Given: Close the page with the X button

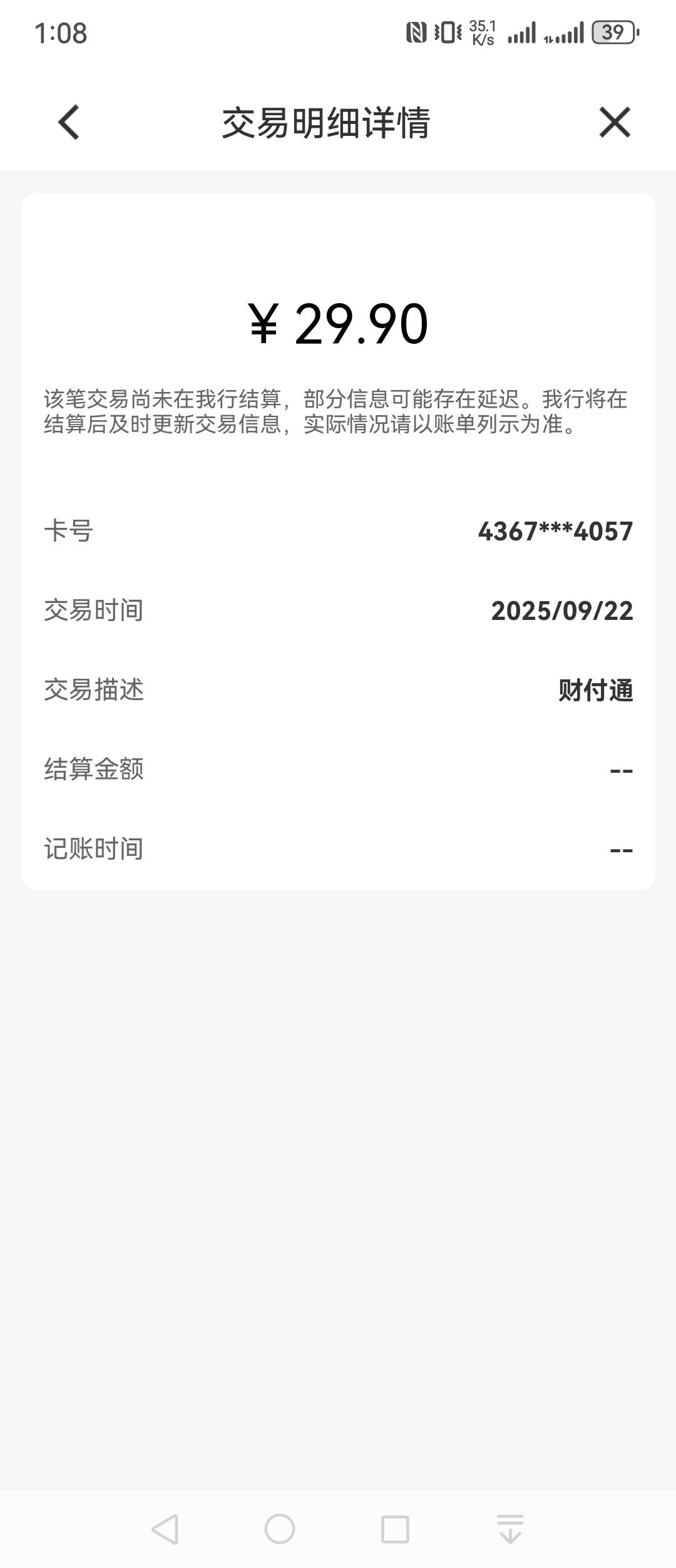Looking at the screenshot, I should point(614,123).
